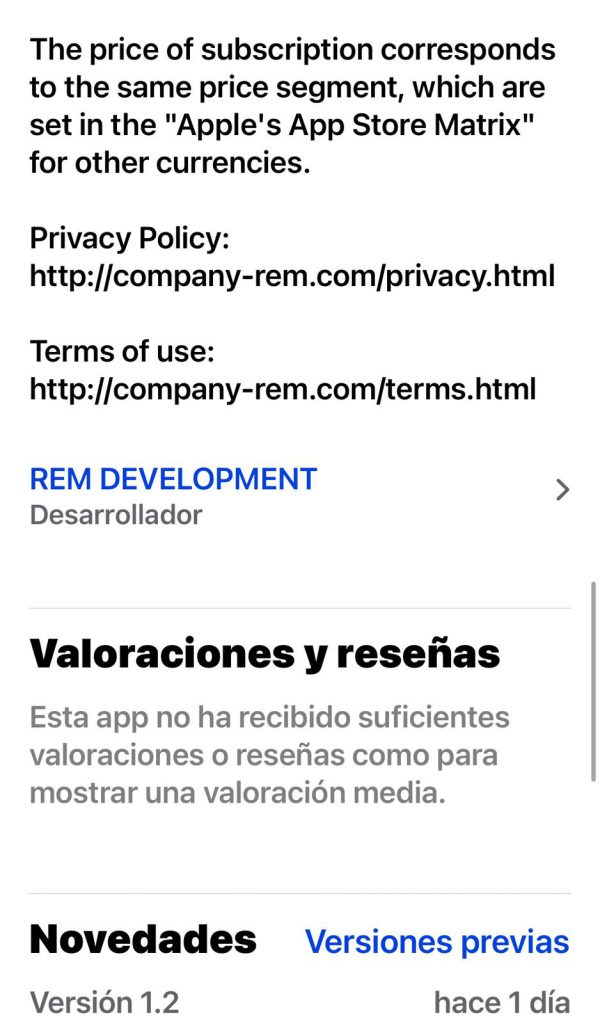Open the REM DEVELOPMENT developer page
This screenshot has width=600, height=1024.
pyautogui.click(x=173, y=480)
